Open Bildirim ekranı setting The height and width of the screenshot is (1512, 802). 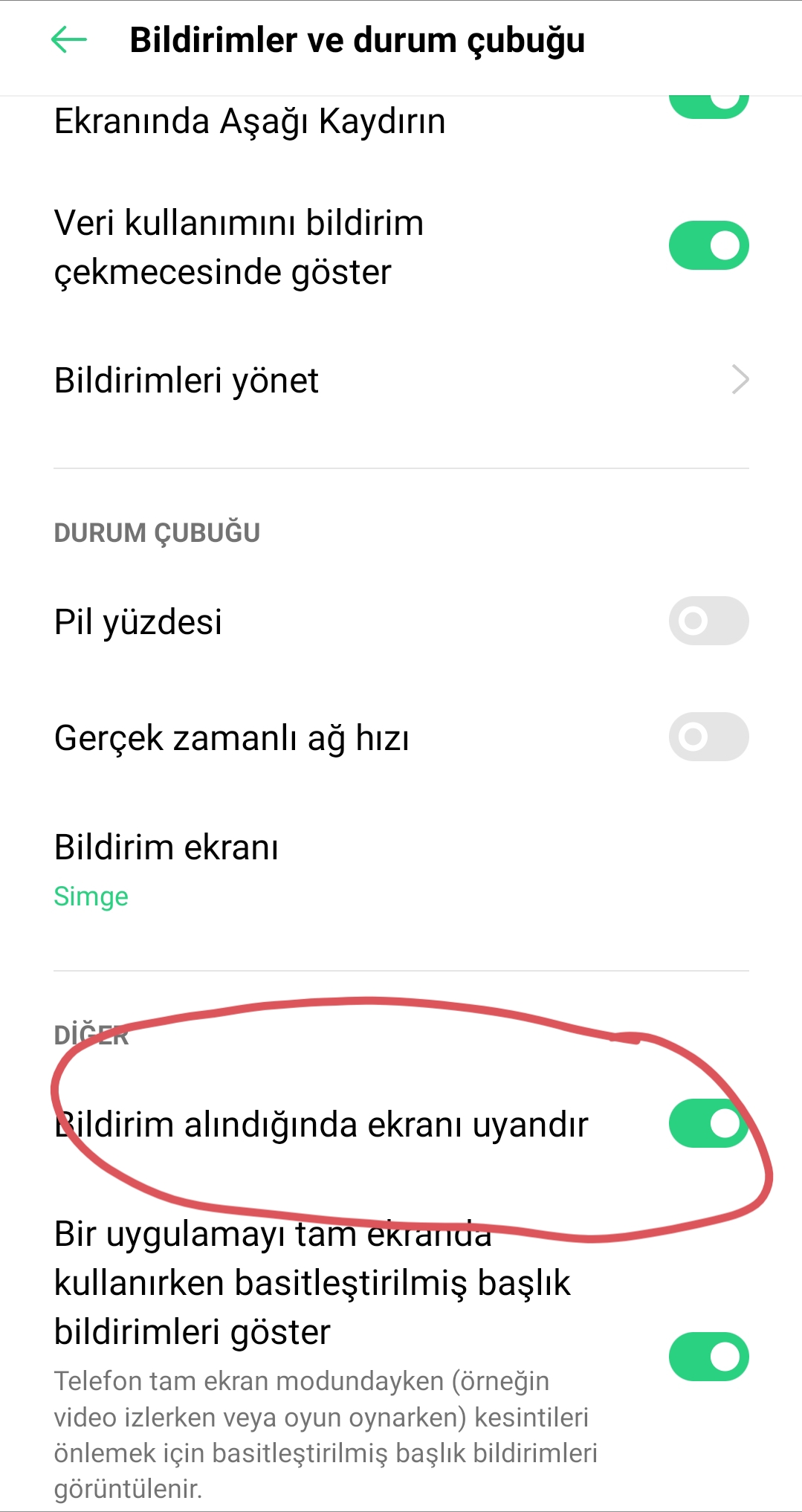(x=401, y=870)
